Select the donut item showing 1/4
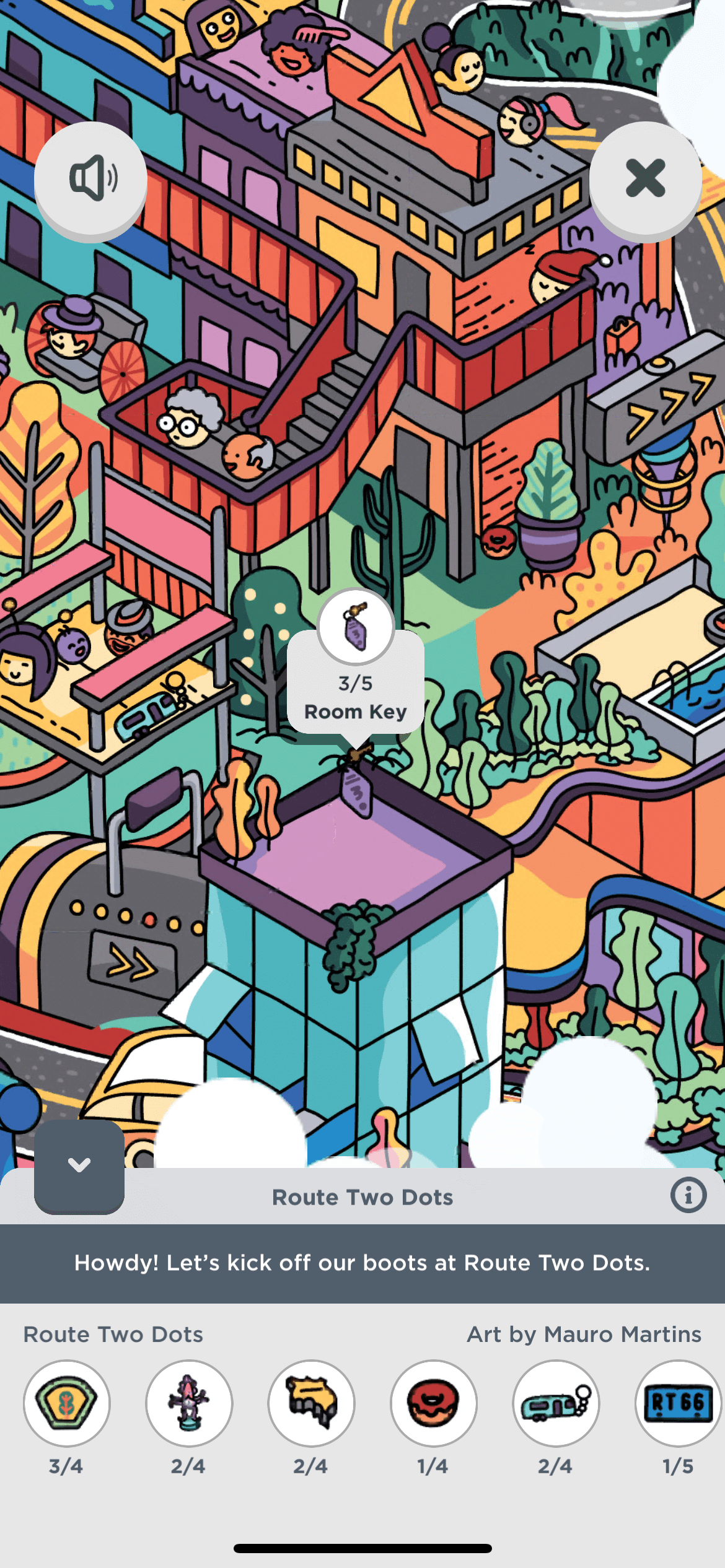The image size is (725, 1568). click(433, 1403)
